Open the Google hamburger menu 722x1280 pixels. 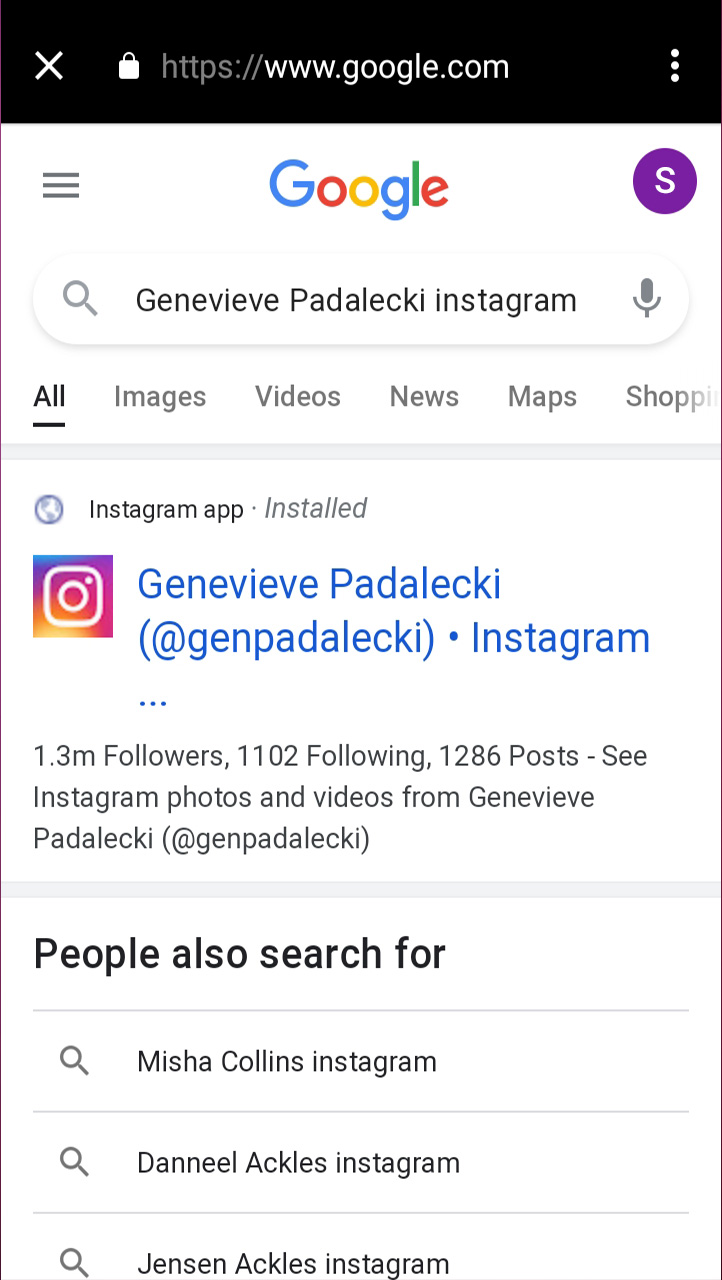pyautogui.click(x=61, y=185)
